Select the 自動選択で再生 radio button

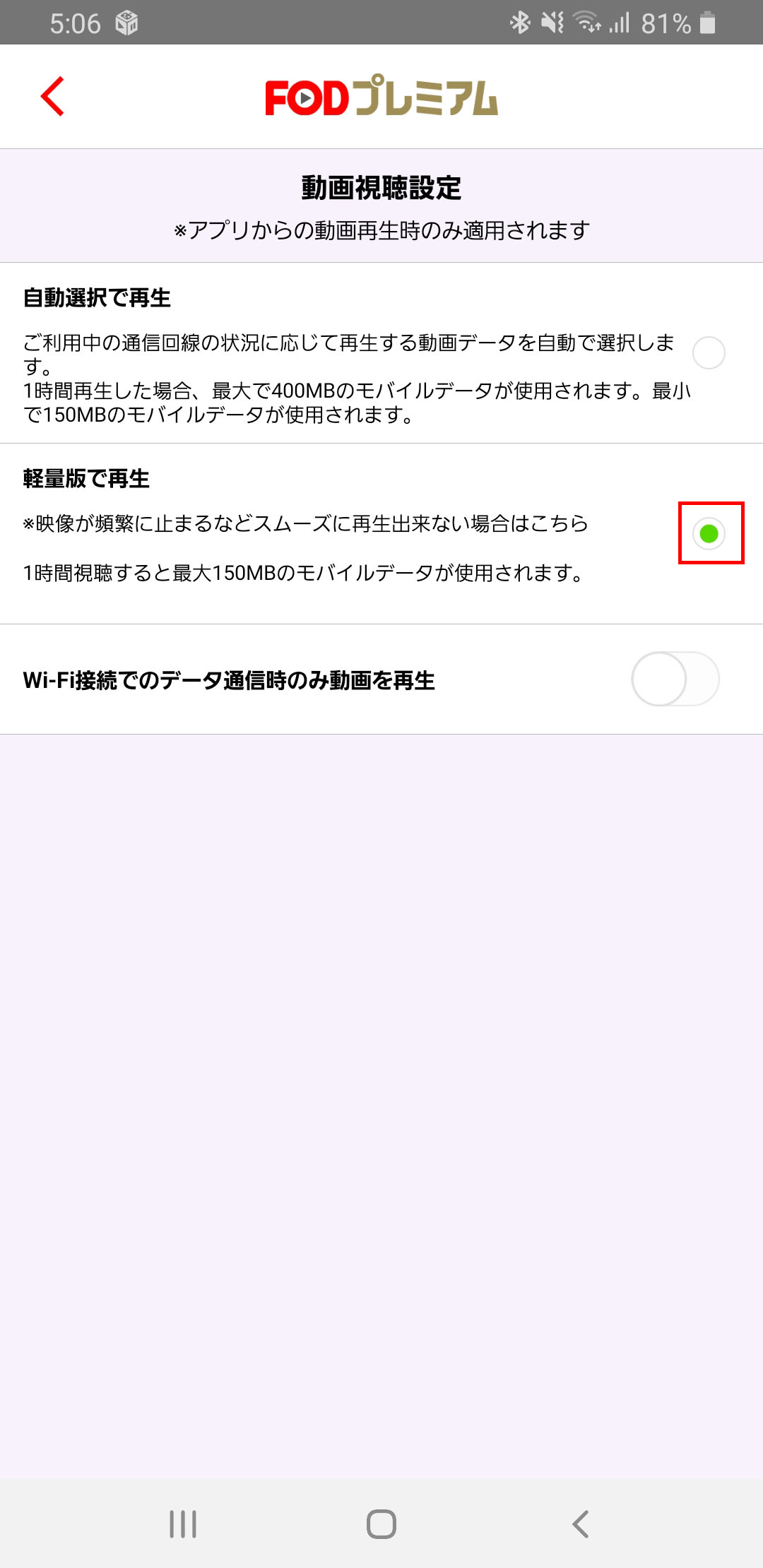click(709, 352)
